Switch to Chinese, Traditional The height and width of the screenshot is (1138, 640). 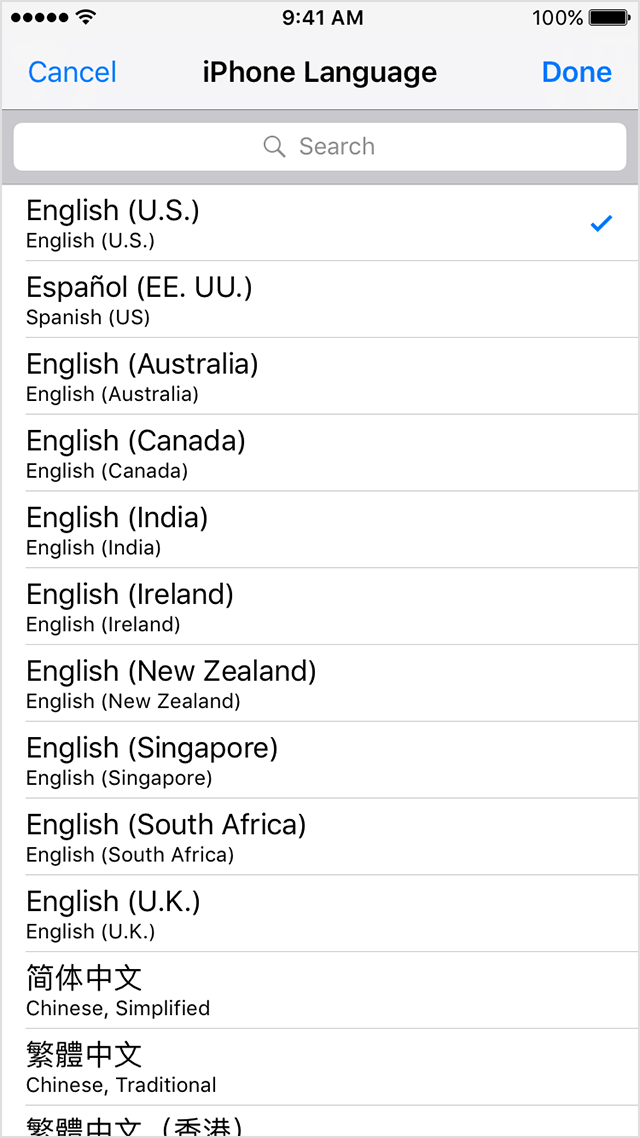click(x=320, y=1068)
